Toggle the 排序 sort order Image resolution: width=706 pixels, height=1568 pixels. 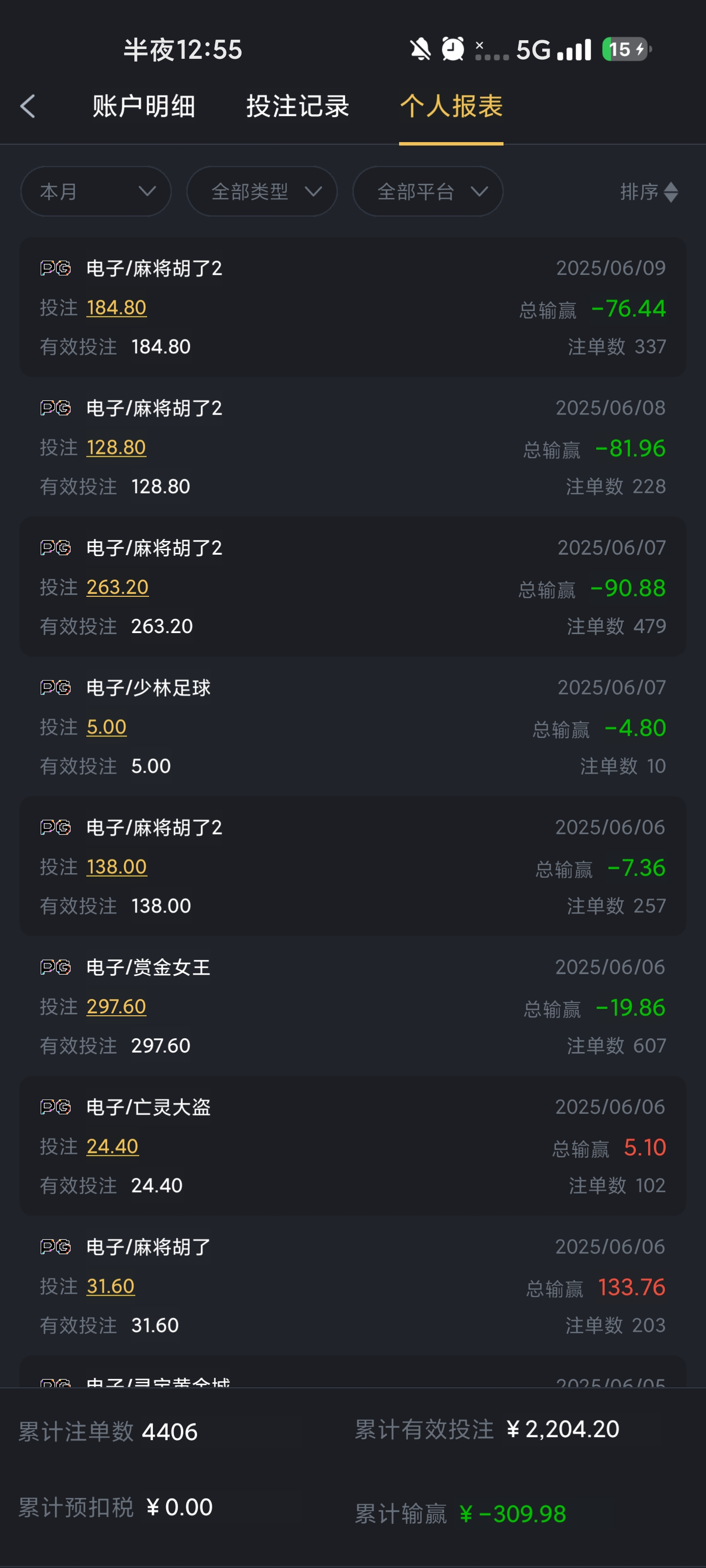click(649, 192)
